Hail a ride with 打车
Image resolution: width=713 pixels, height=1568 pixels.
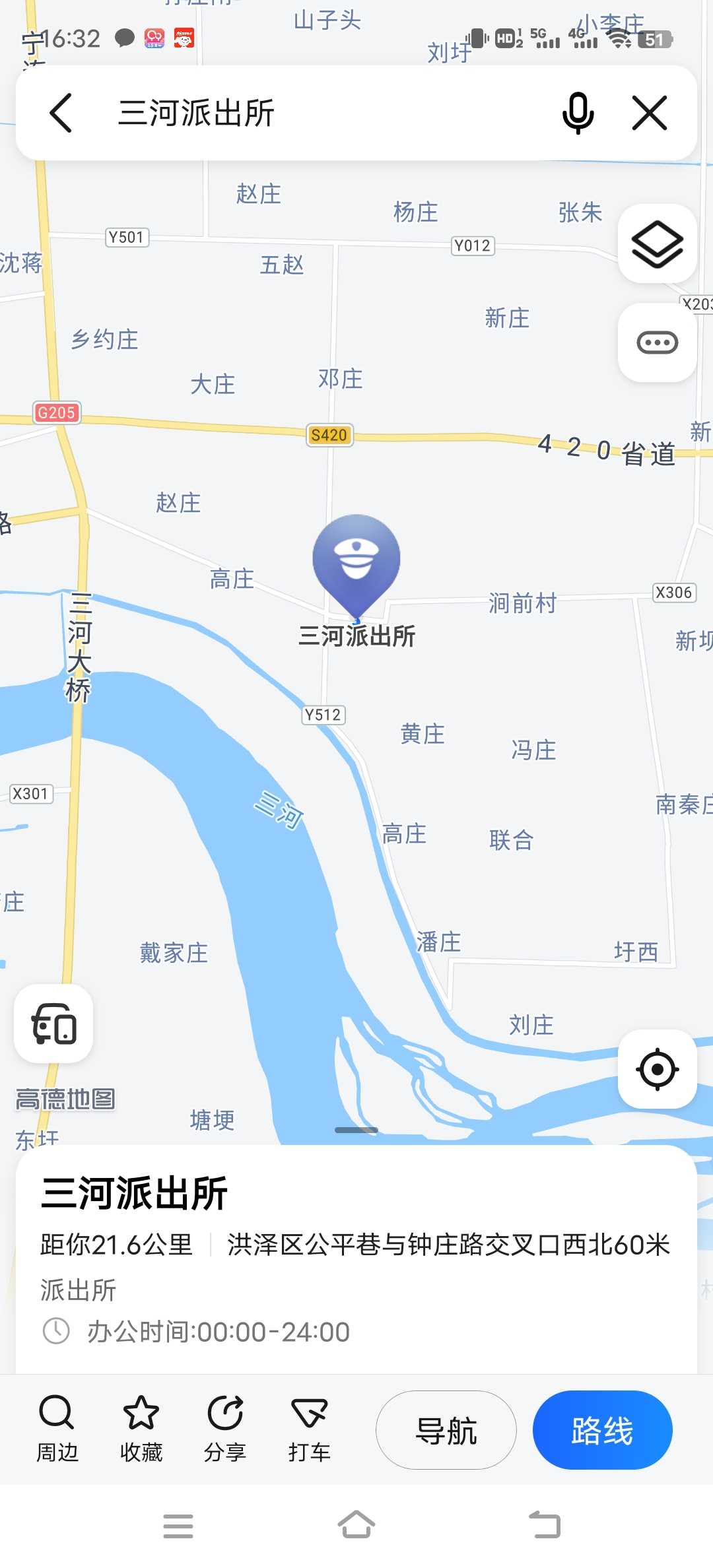coord(309,1429)
